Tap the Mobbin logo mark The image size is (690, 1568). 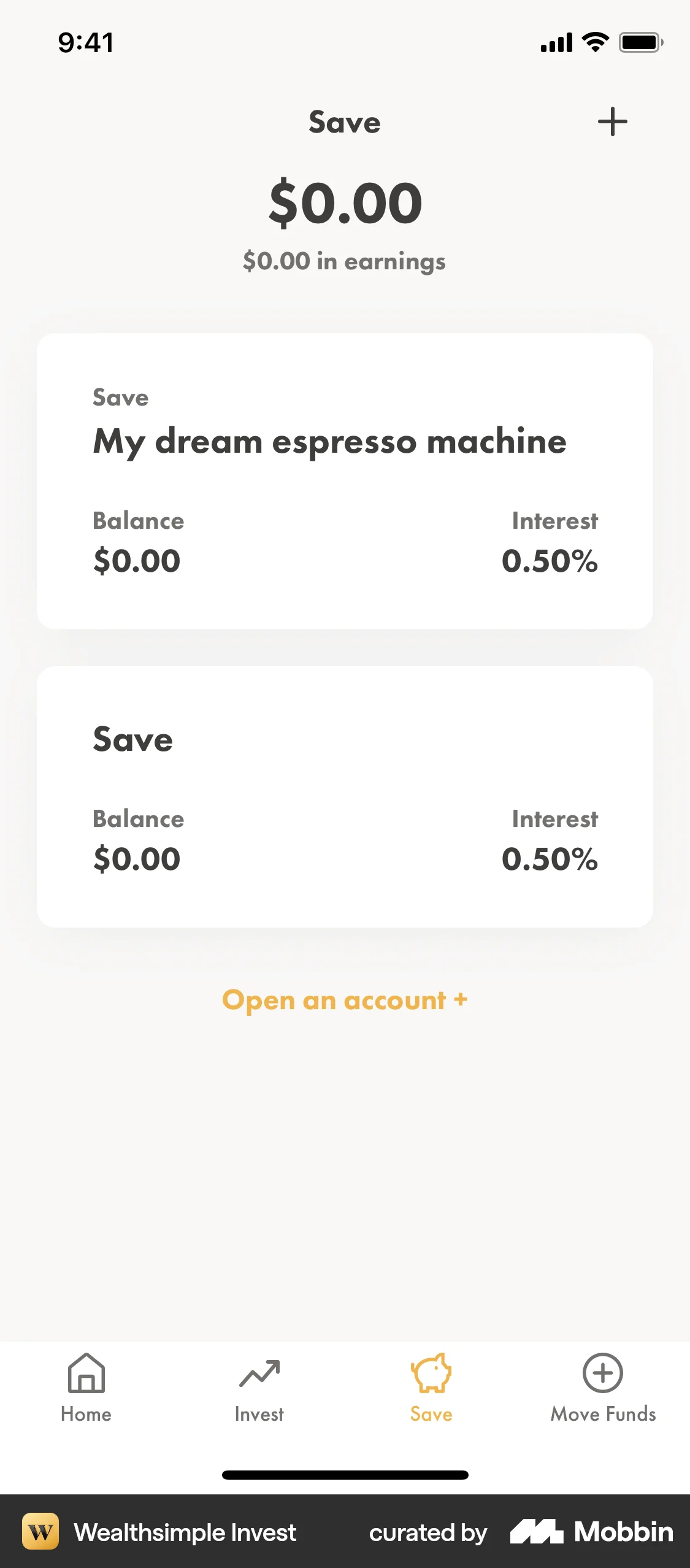pyautogui.click(x=539, y=1532)
